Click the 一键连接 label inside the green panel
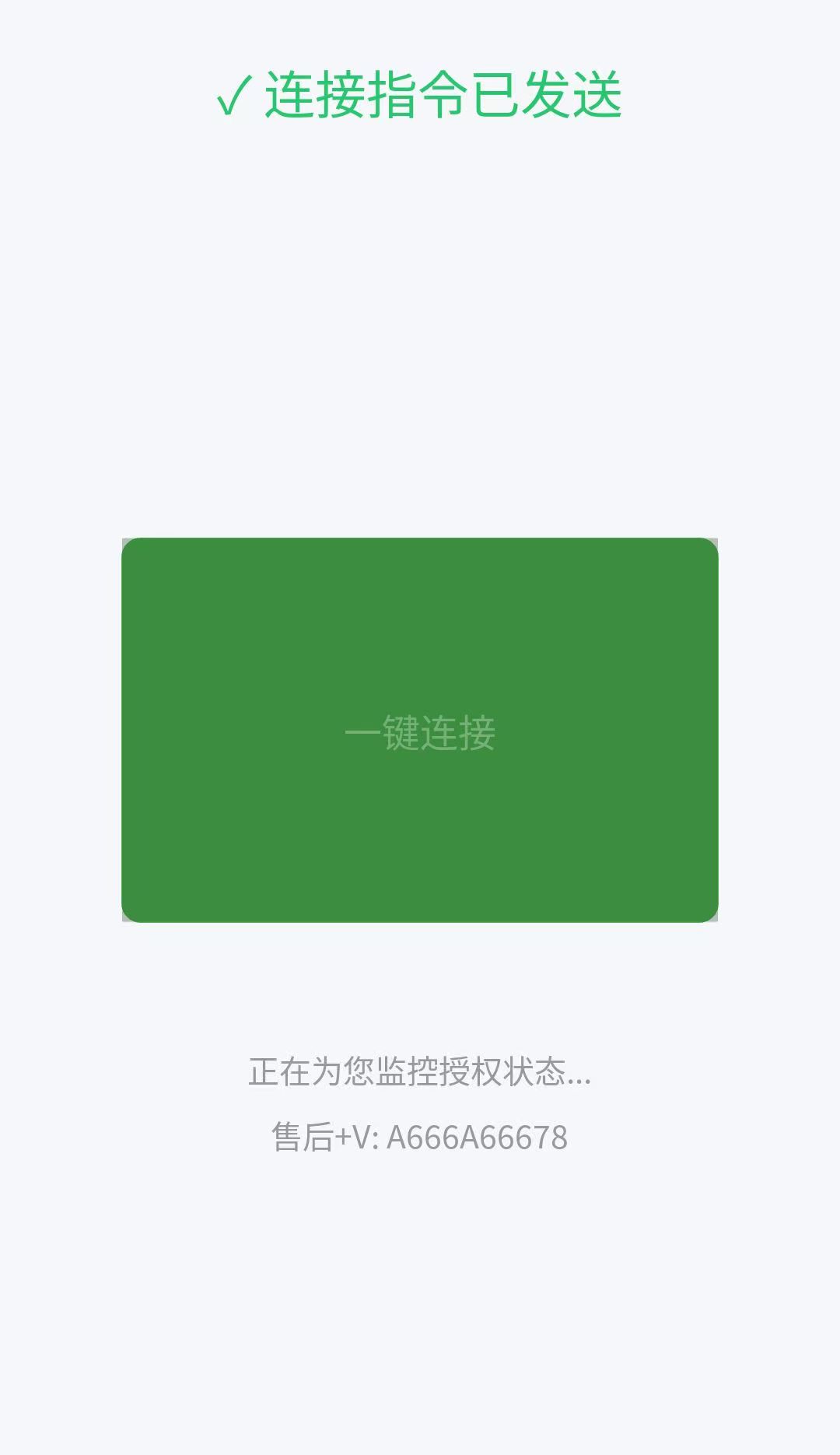Viewport: 840px width, 1455px height. click(x=420, y=731)
